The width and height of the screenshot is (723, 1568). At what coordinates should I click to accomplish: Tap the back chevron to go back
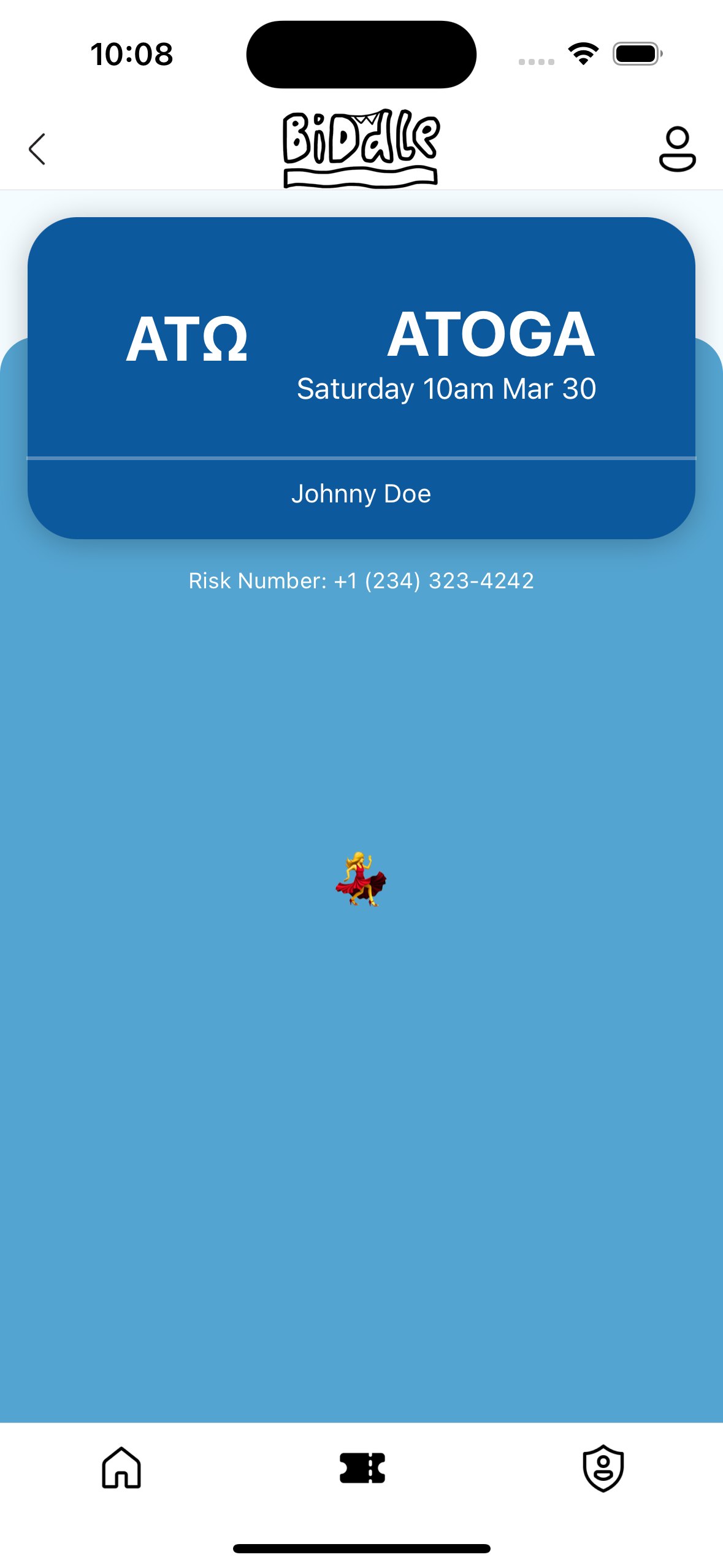coord(36,148)
